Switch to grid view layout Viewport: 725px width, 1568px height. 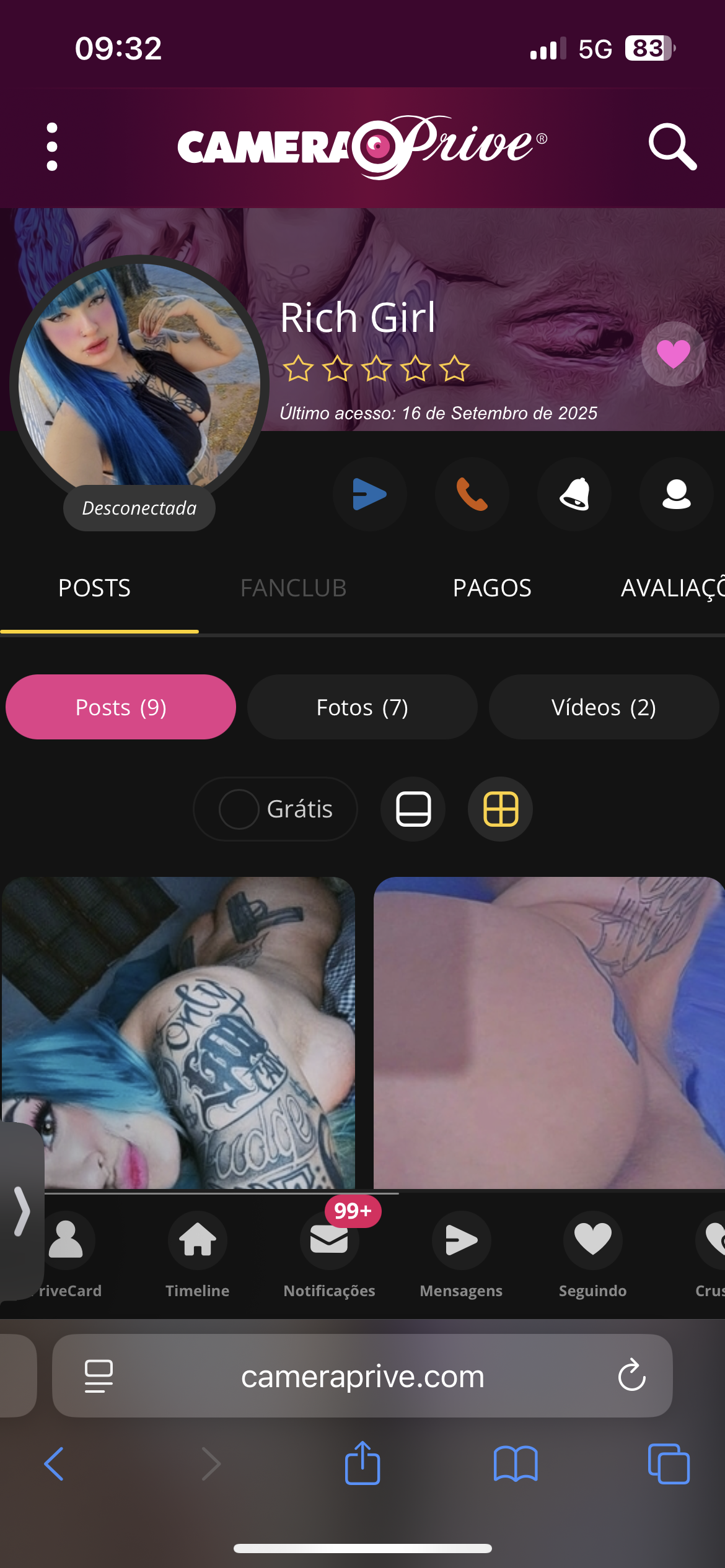[x=501, y=809]
